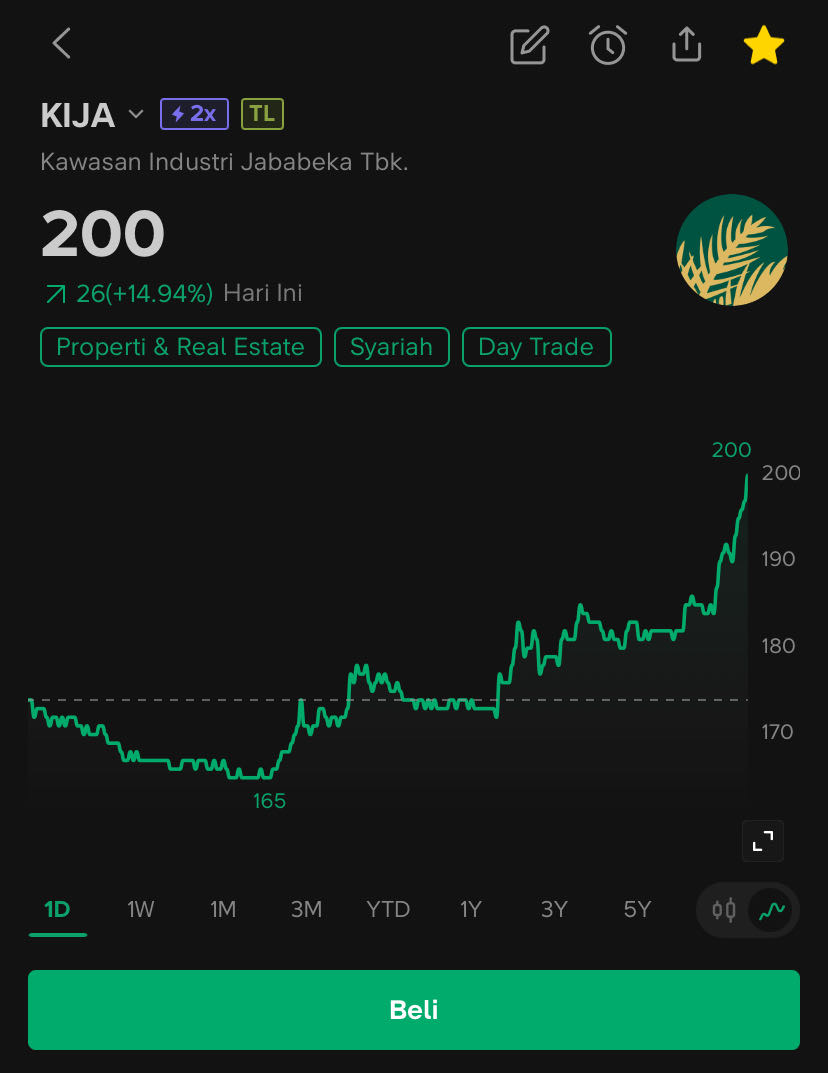
Task: Tap the TL badge
Action: click(262, 114)
